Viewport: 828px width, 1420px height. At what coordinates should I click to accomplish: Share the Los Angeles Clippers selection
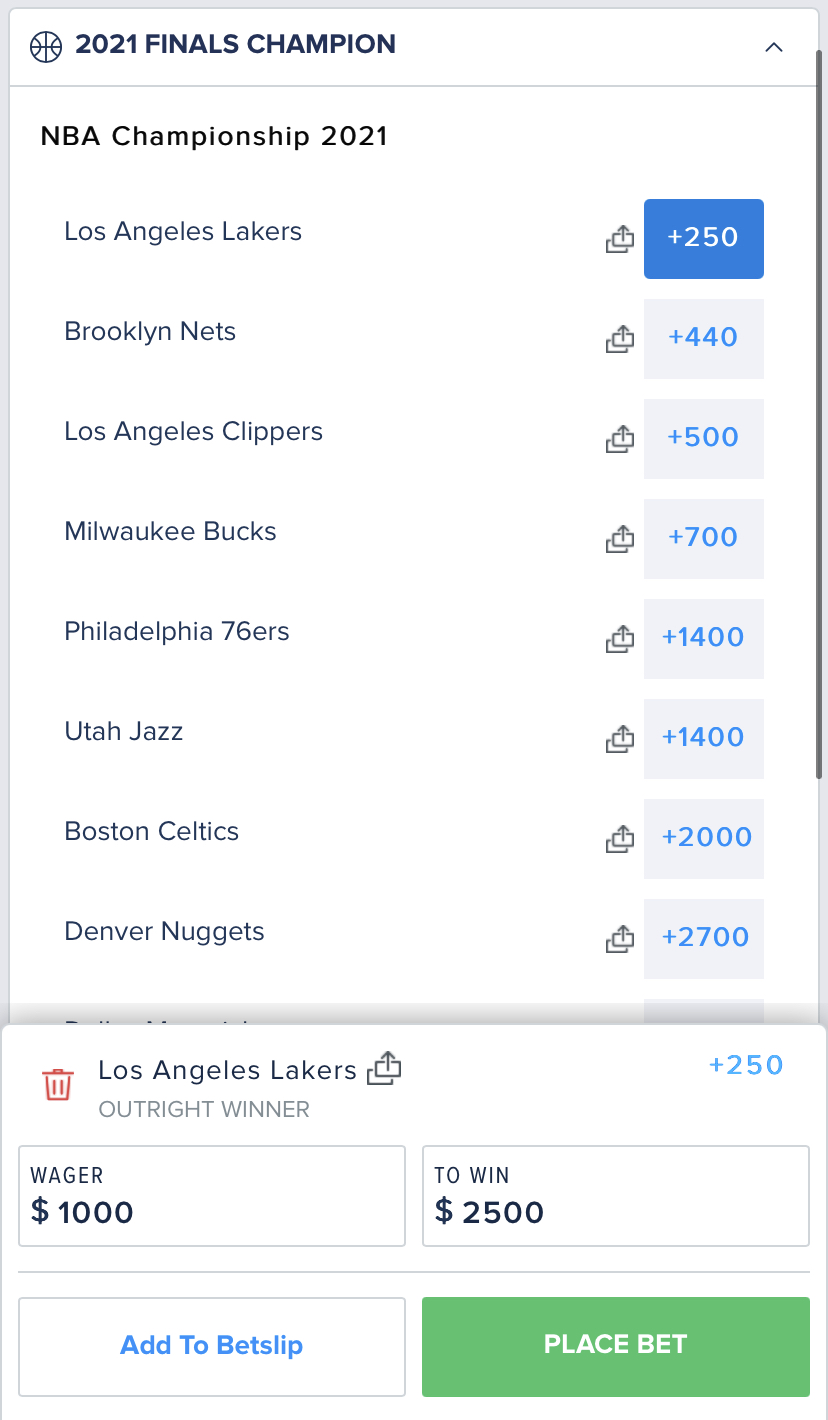(x=620, y=439)
